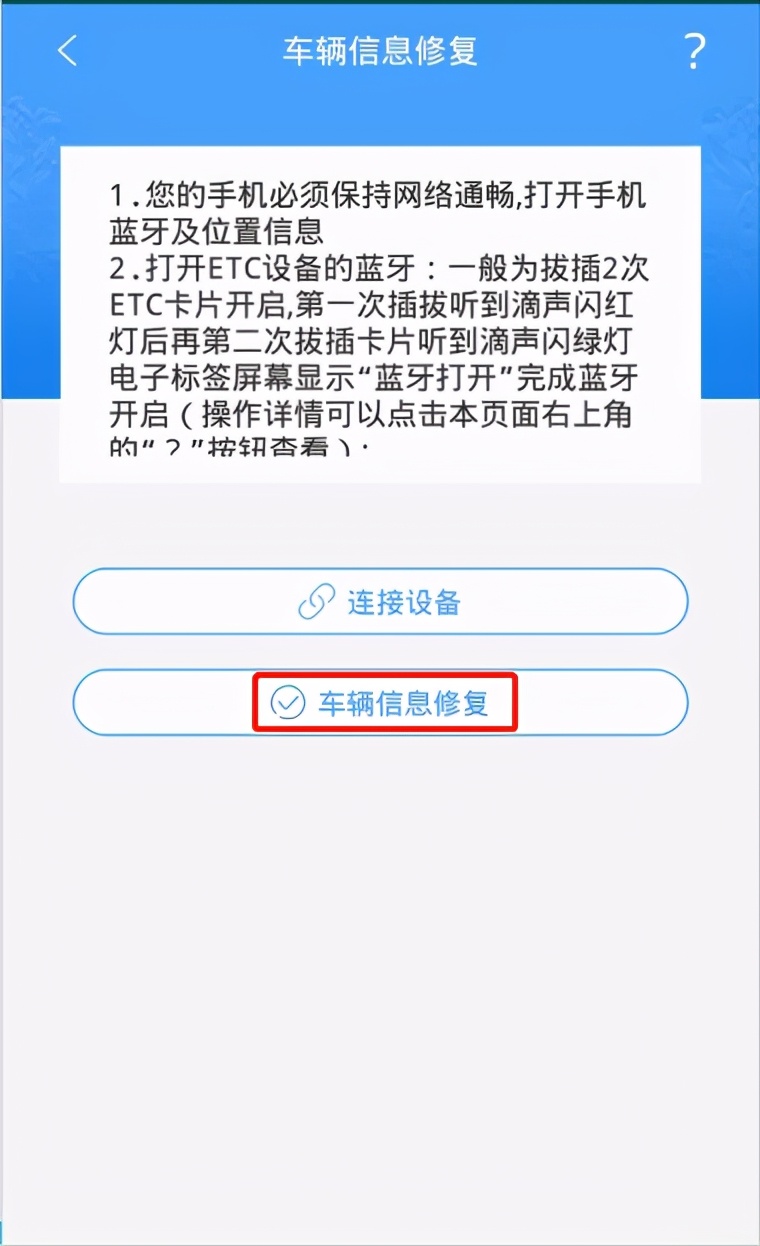Screen dimensions: 760x1246
Task: Select the circled check icon for vehicle info repair
Action: tap(288, 703)
